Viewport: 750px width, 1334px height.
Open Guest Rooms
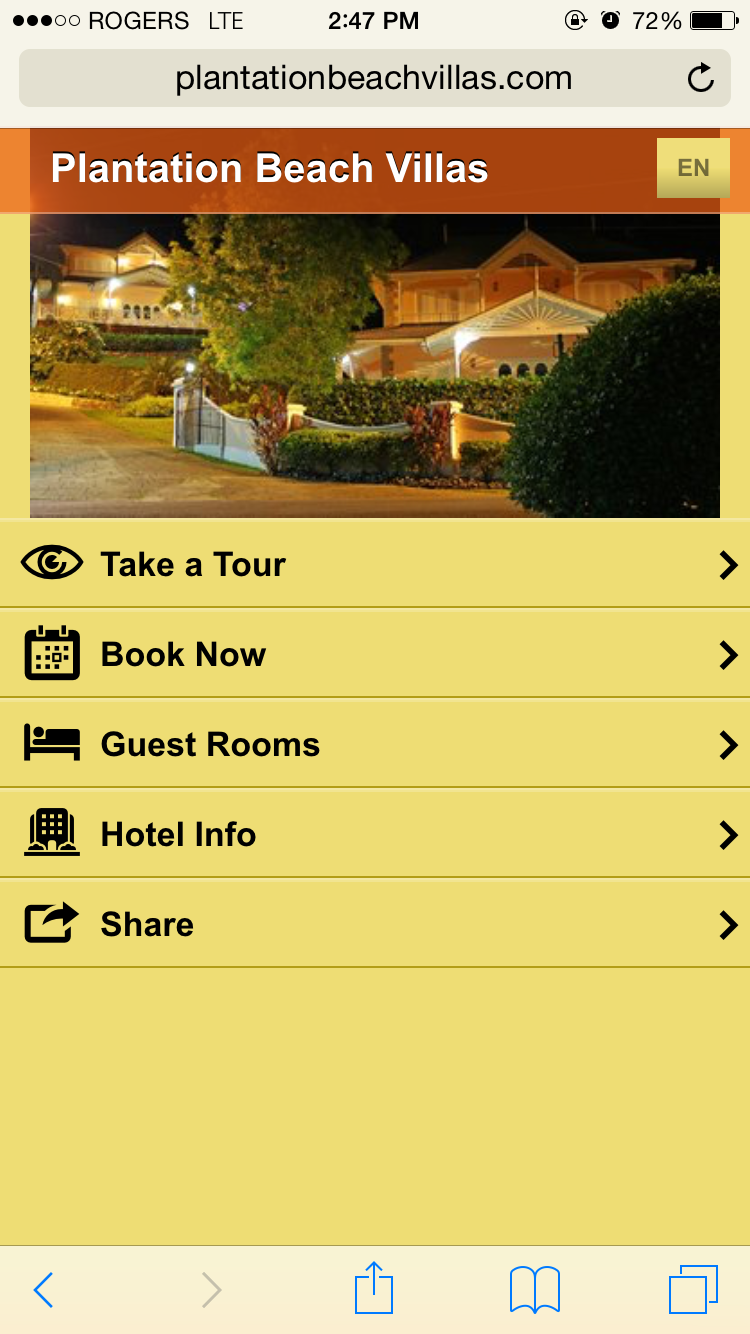click(375, 744)
